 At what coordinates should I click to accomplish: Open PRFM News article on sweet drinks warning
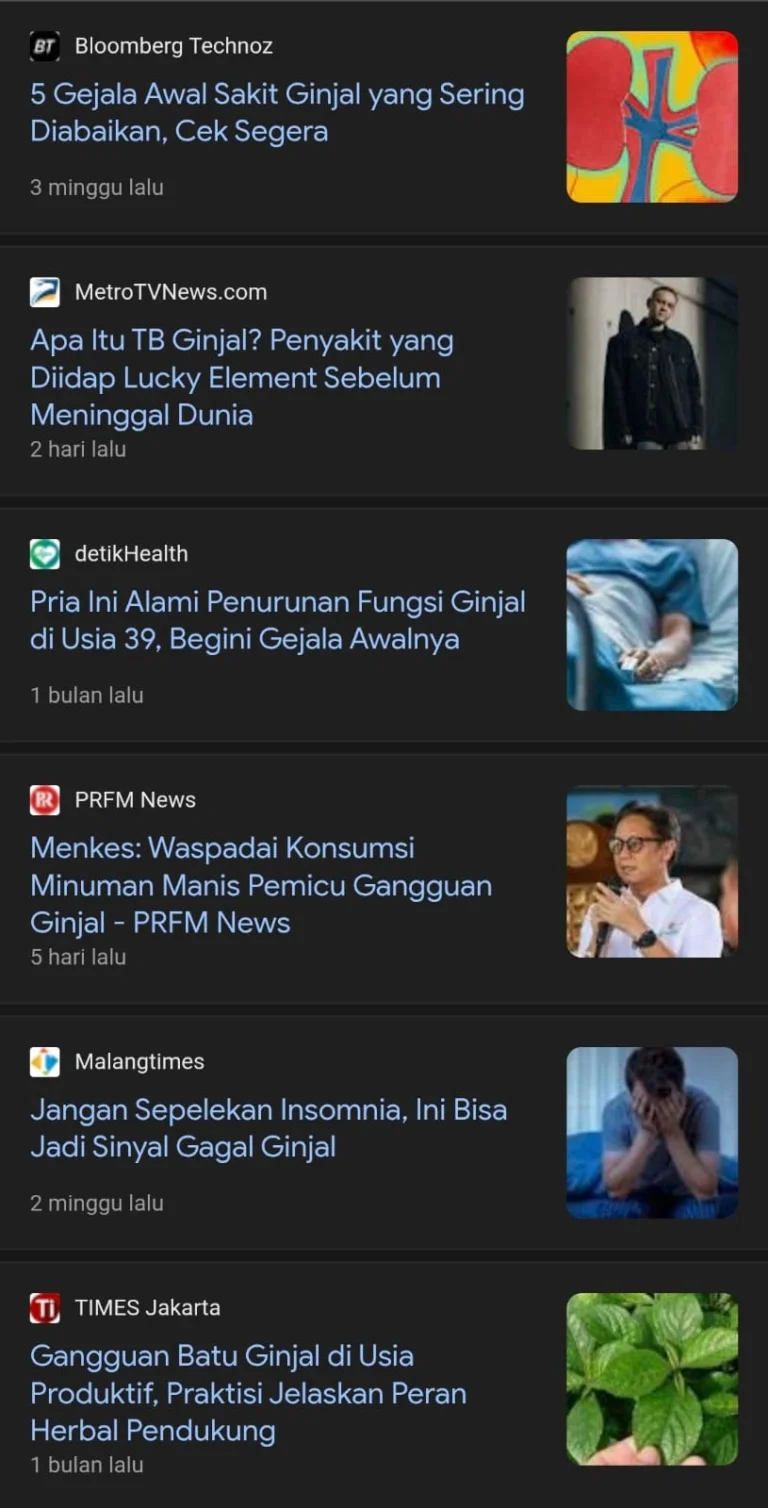pyautogui.click(x=260, y=885)
